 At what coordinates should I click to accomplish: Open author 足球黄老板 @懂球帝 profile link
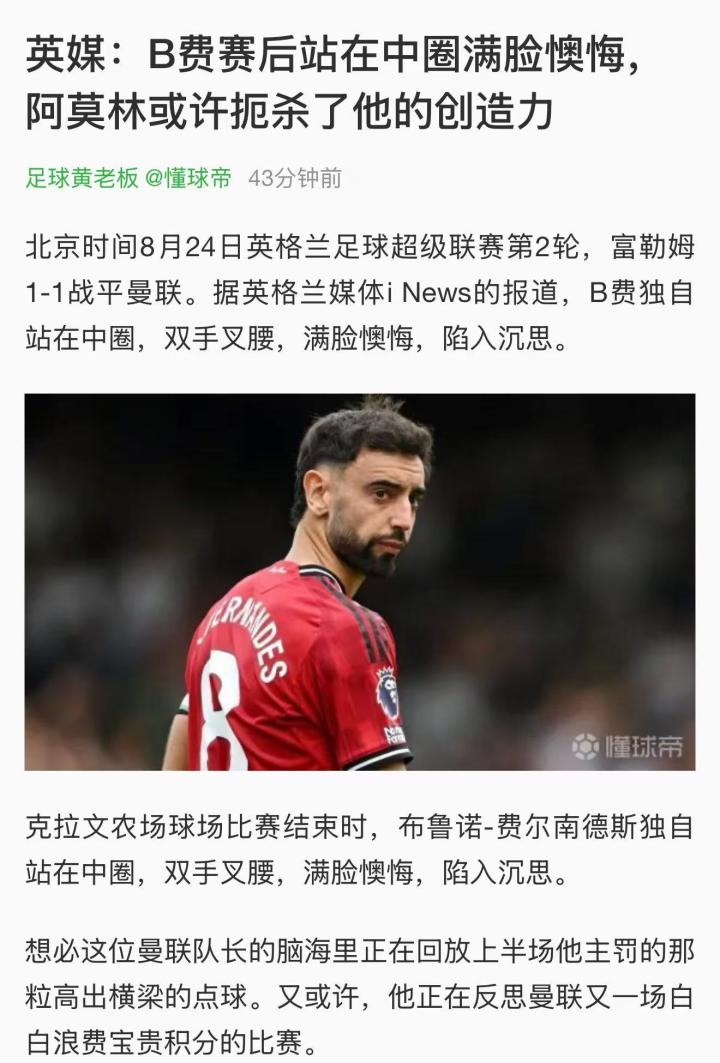click(128, 178)
